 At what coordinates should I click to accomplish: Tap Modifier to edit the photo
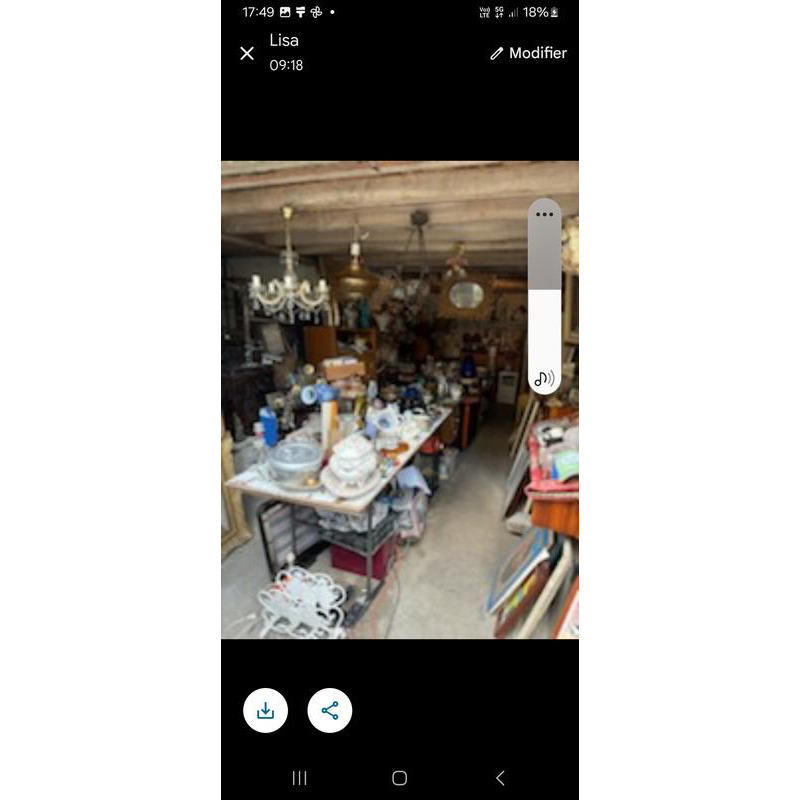[x=528, y=53]
